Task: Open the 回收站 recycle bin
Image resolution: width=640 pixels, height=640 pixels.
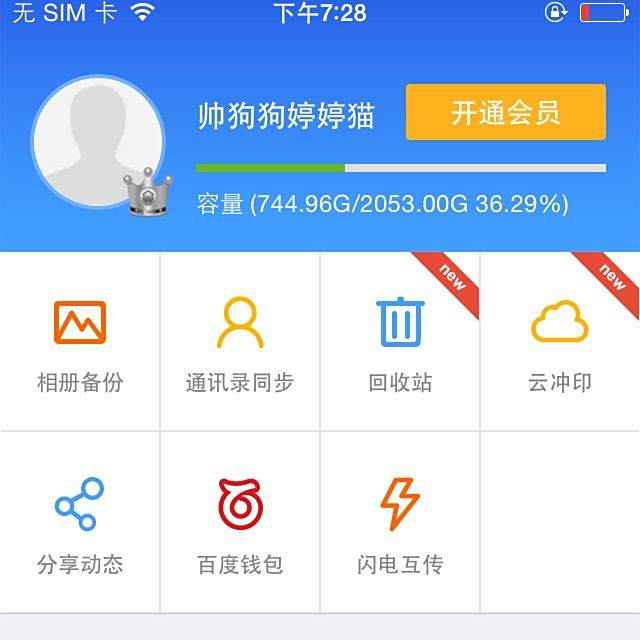Action: click(400, 341)
